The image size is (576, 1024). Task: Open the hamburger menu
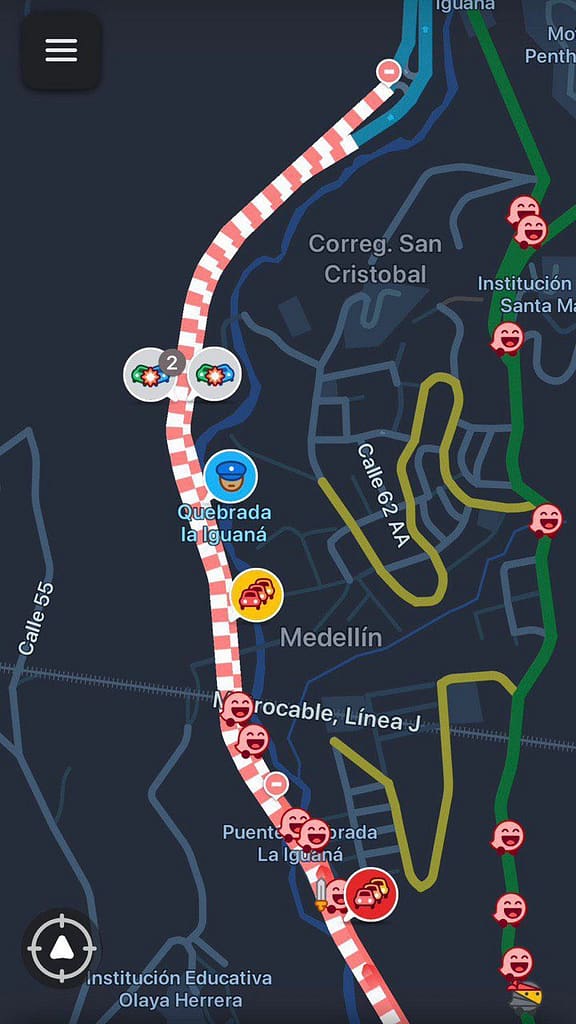point(61,51)
